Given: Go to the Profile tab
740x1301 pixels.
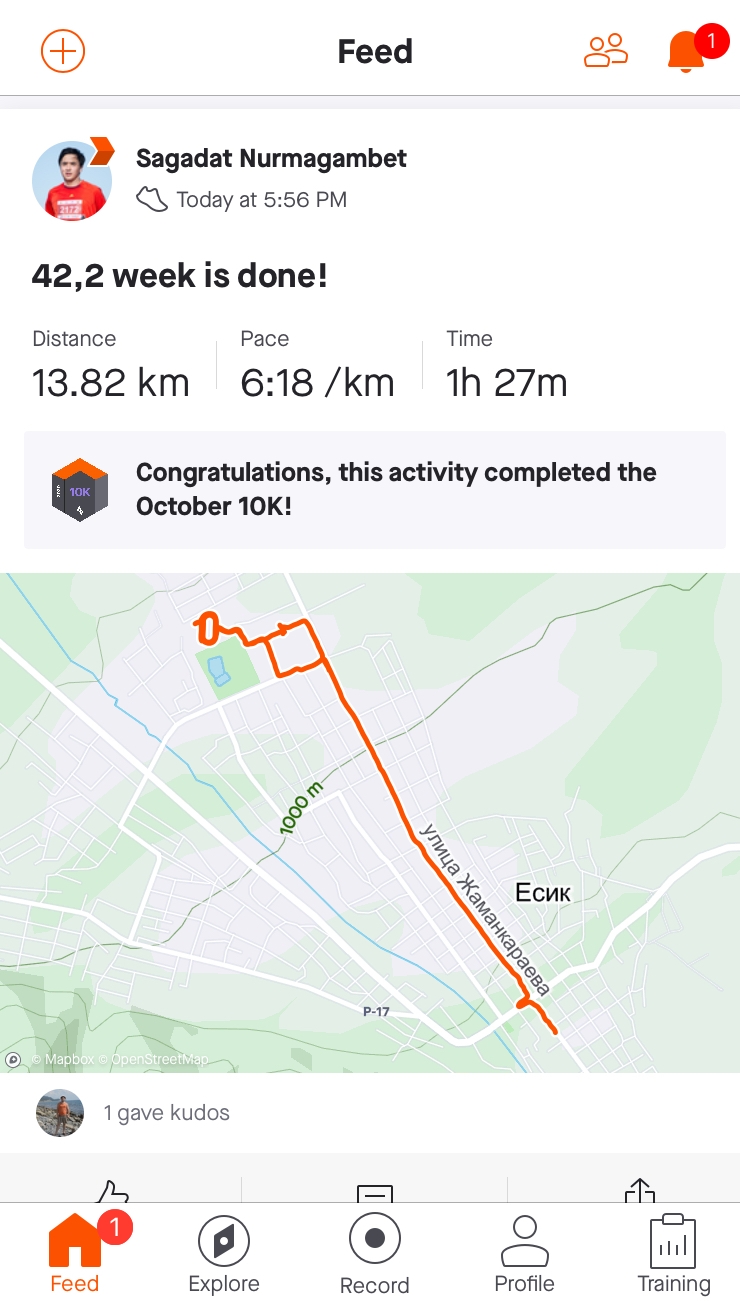Looking at the screenshot, I should 524,1254.
